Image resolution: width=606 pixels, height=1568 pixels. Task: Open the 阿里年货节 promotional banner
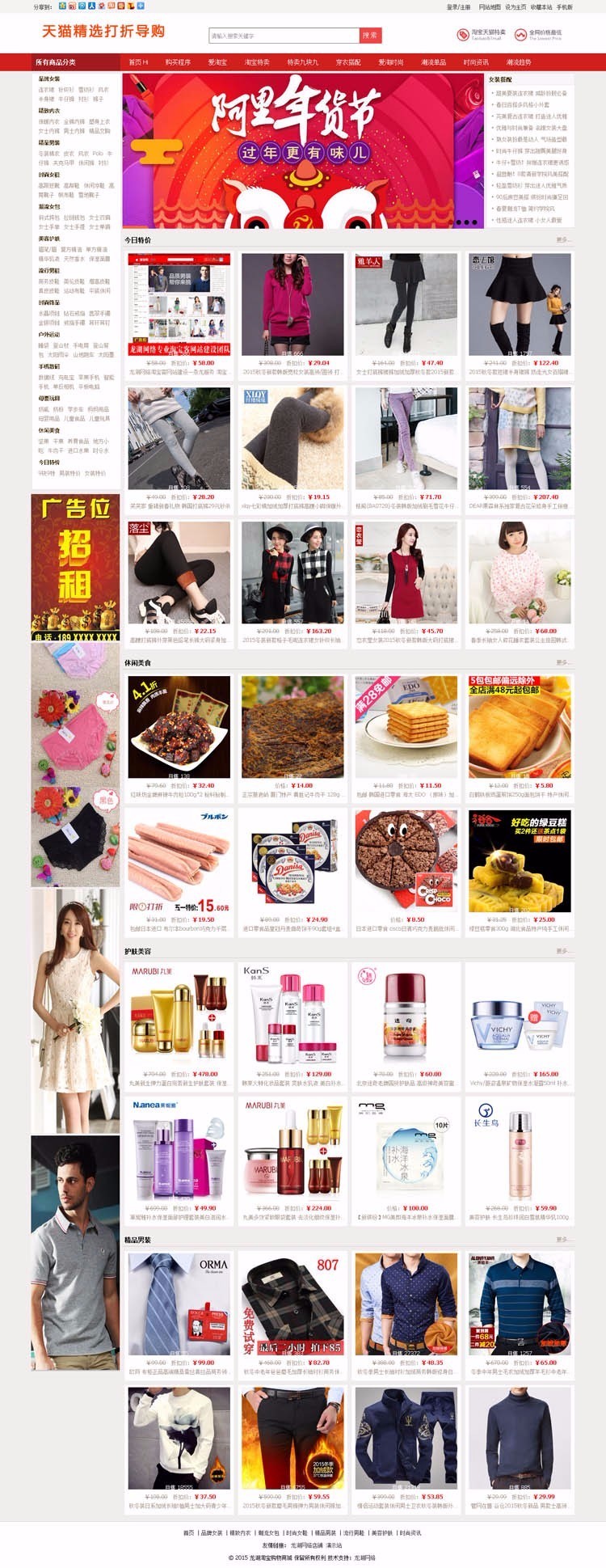coord(303,151)
